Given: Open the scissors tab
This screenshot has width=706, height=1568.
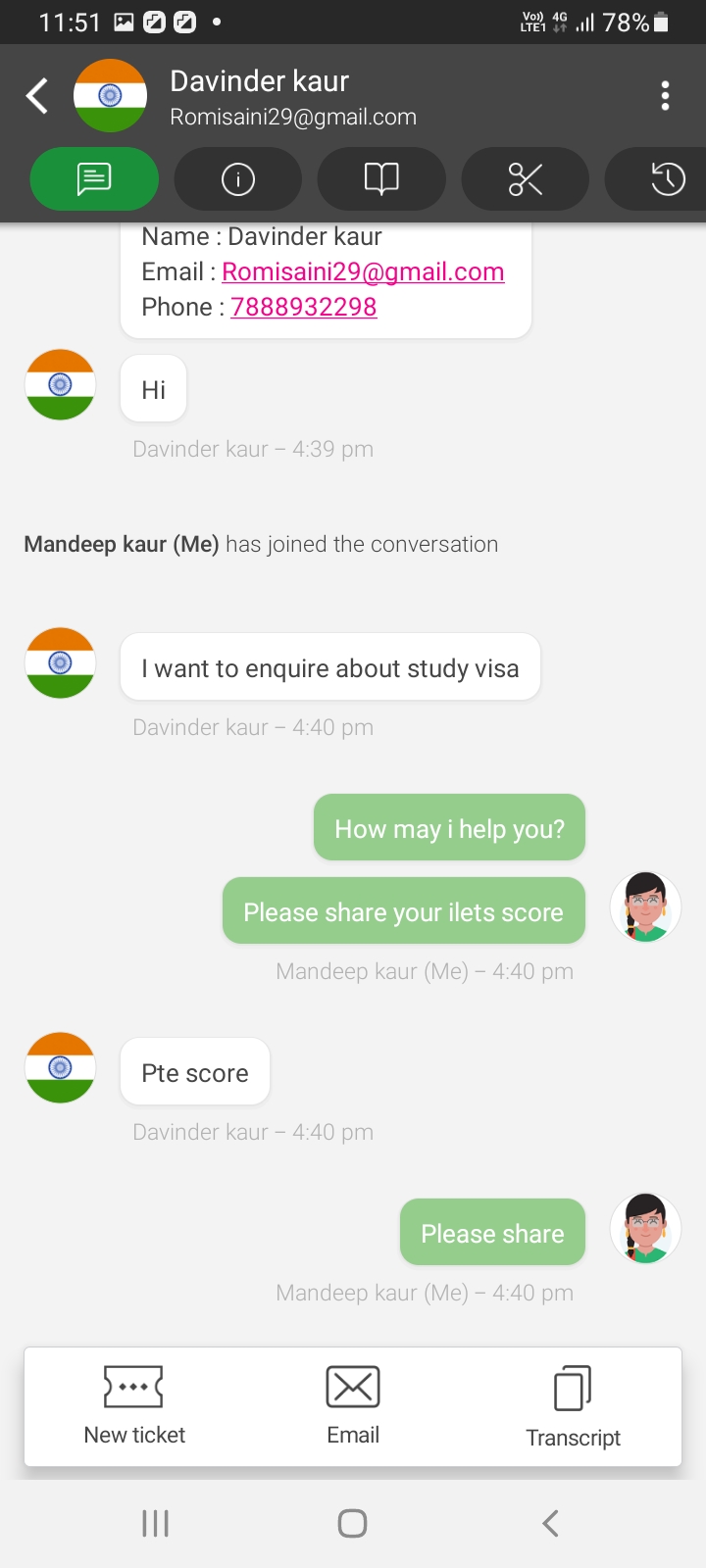Looking at the screenshot, I should click(526, 178).
